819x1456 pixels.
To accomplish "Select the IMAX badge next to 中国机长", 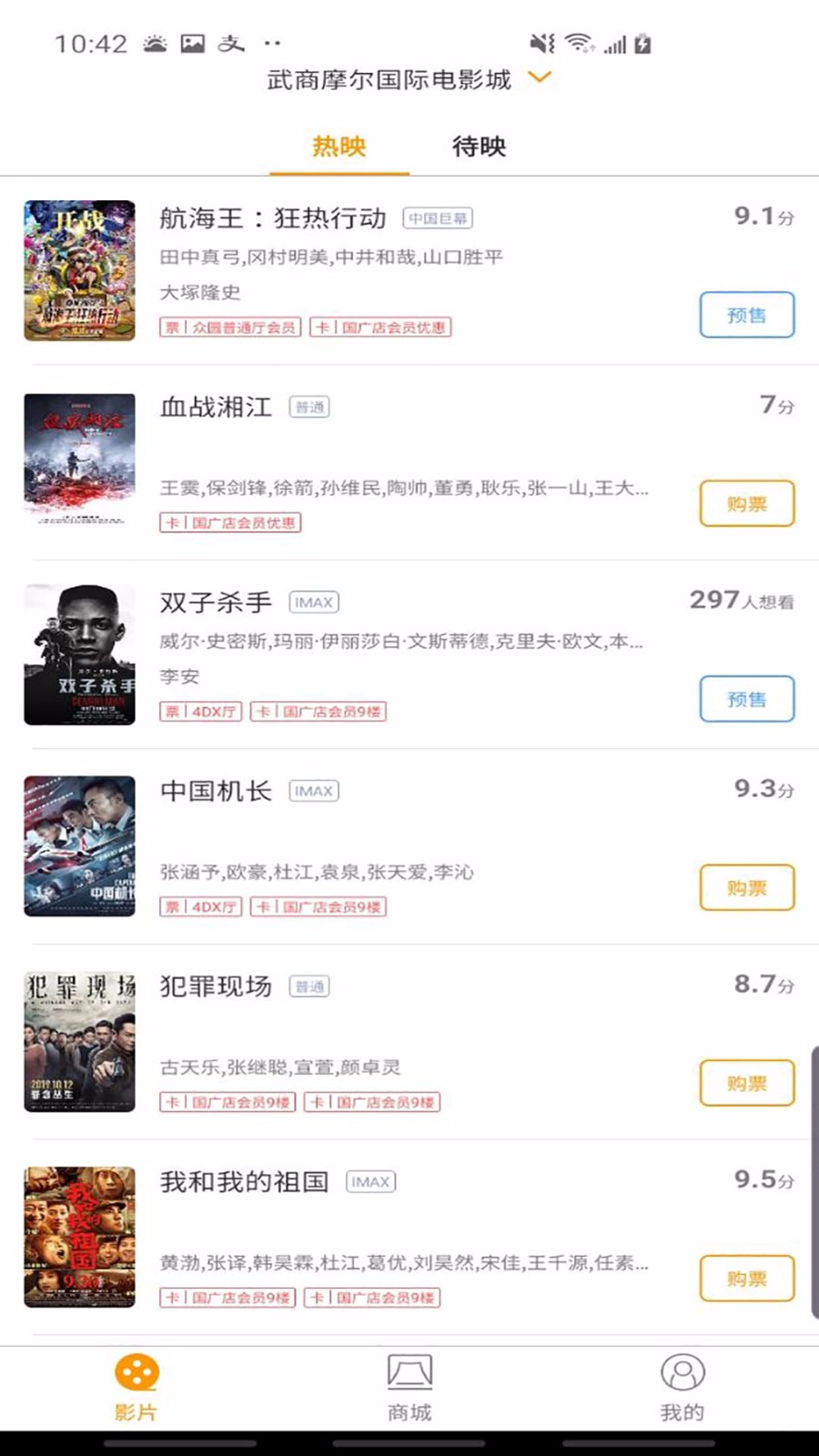I will point(313,791).
